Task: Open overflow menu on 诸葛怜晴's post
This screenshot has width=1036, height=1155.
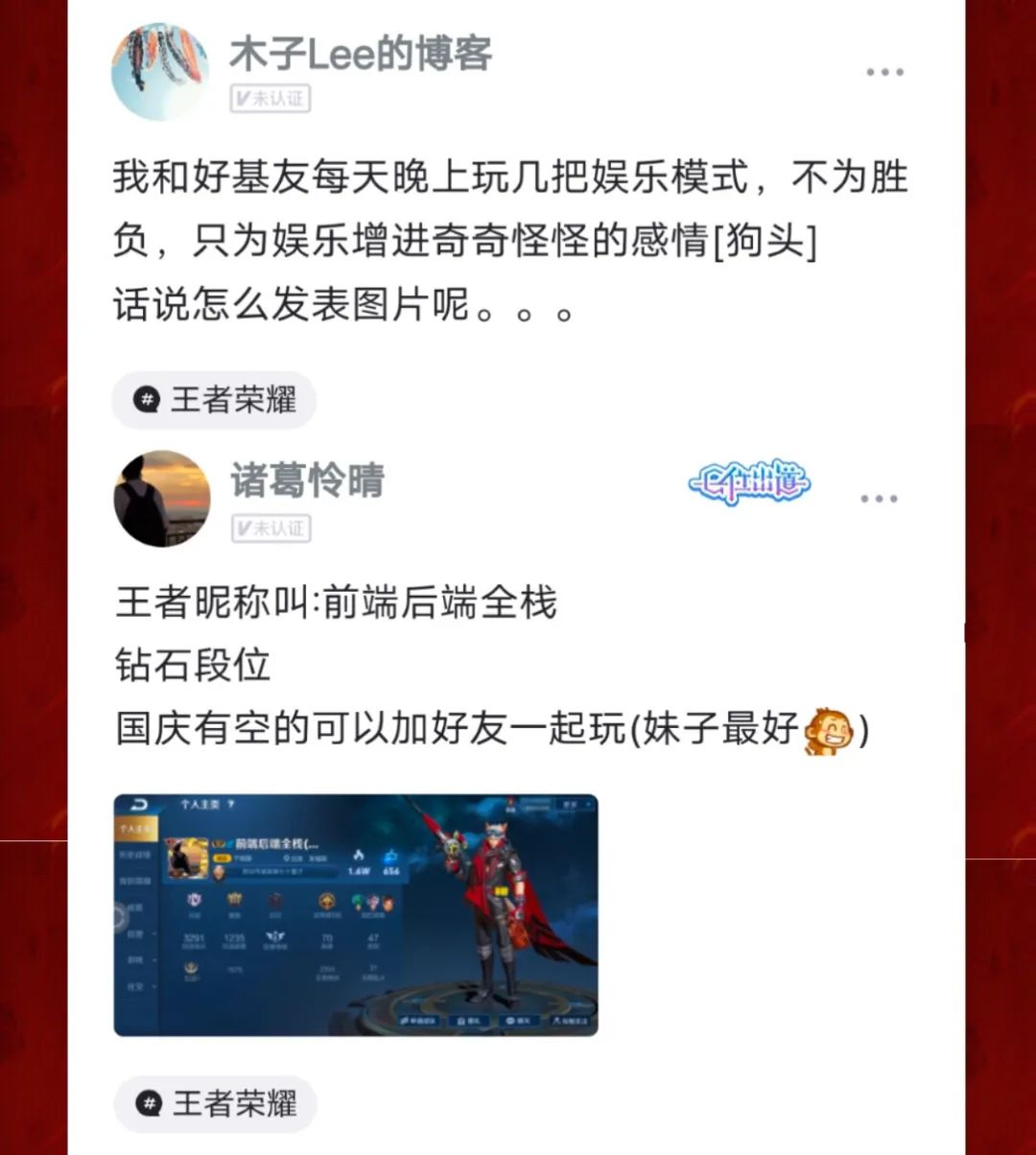Action: [x=878, y=499]
